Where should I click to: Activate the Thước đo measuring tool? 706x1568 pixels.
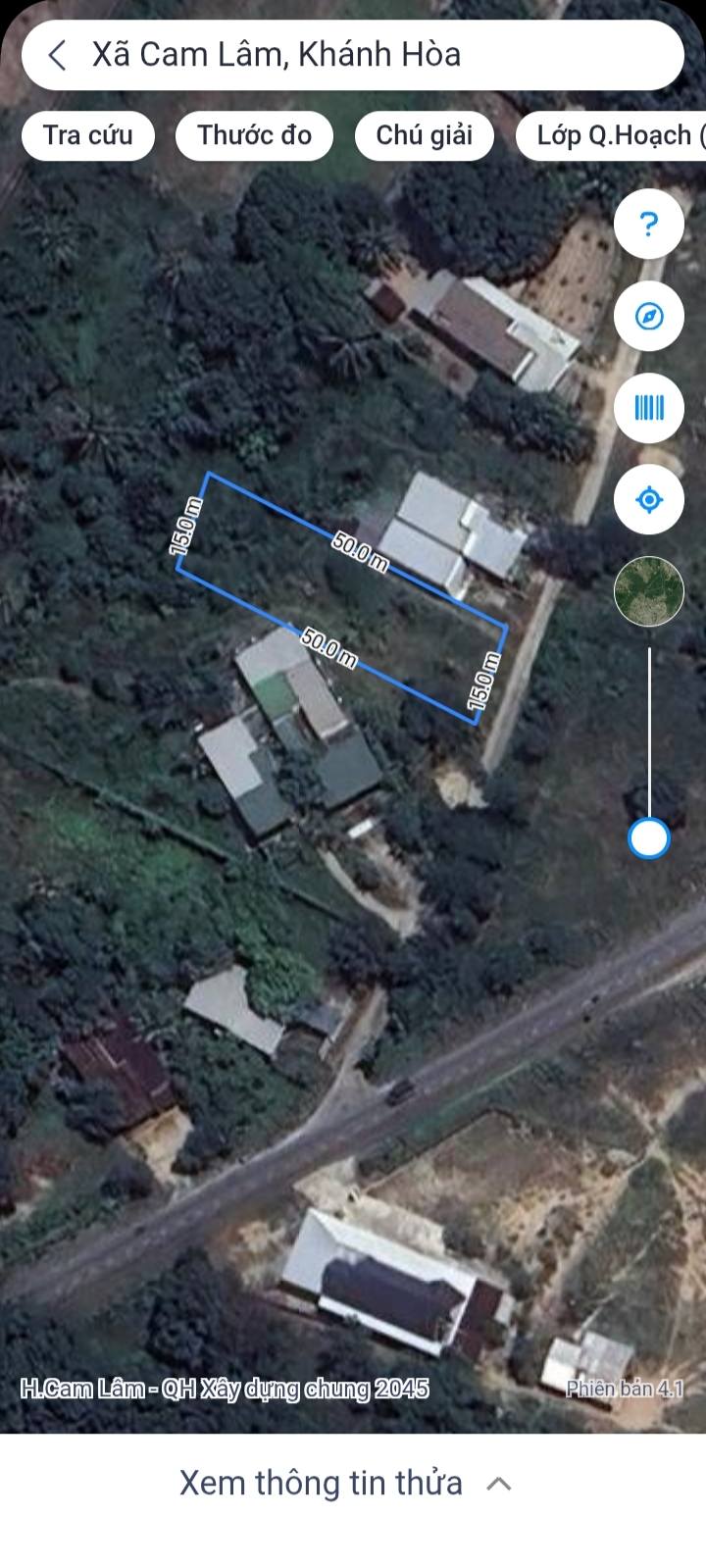(x=254, y=135)
